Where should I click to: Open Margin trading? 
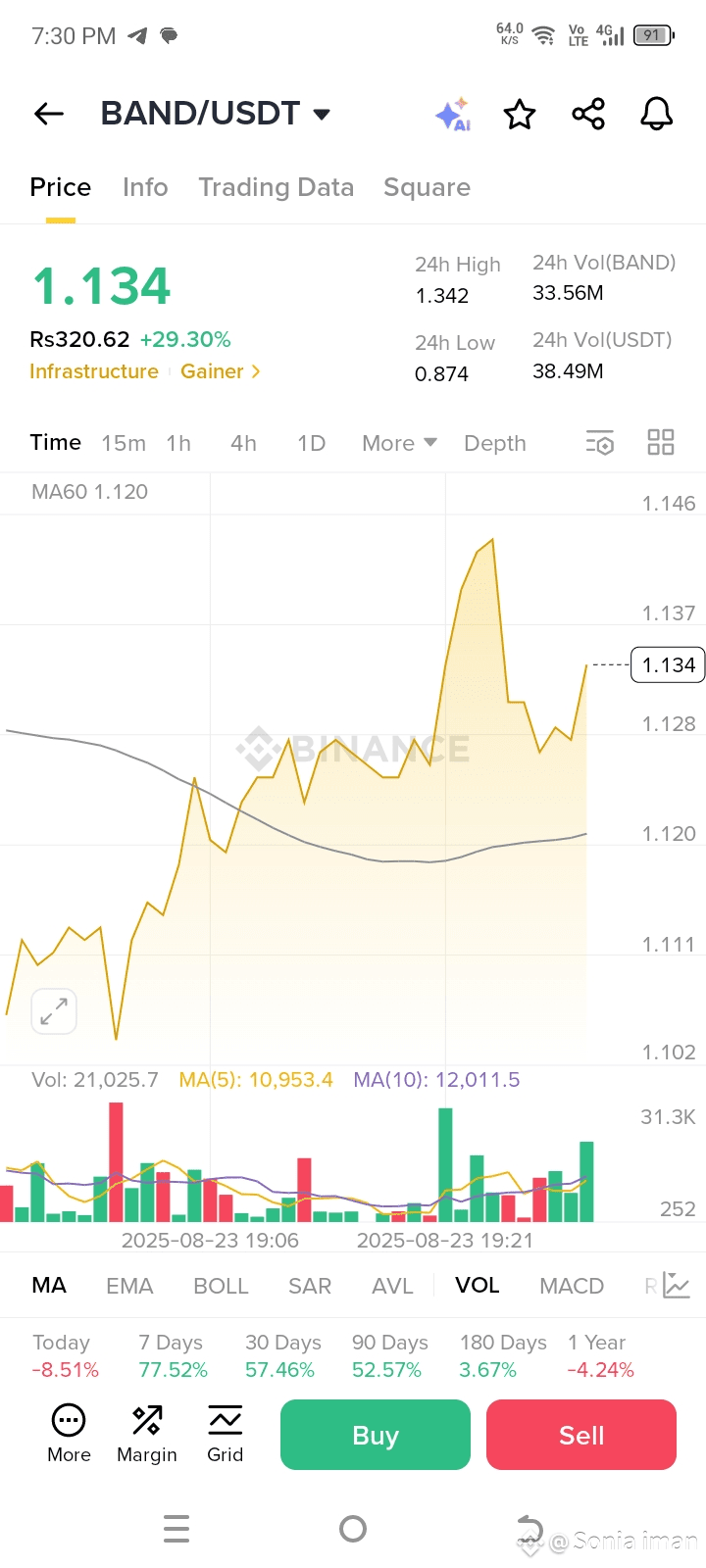pyautogui.click(x=147, y=1434)
